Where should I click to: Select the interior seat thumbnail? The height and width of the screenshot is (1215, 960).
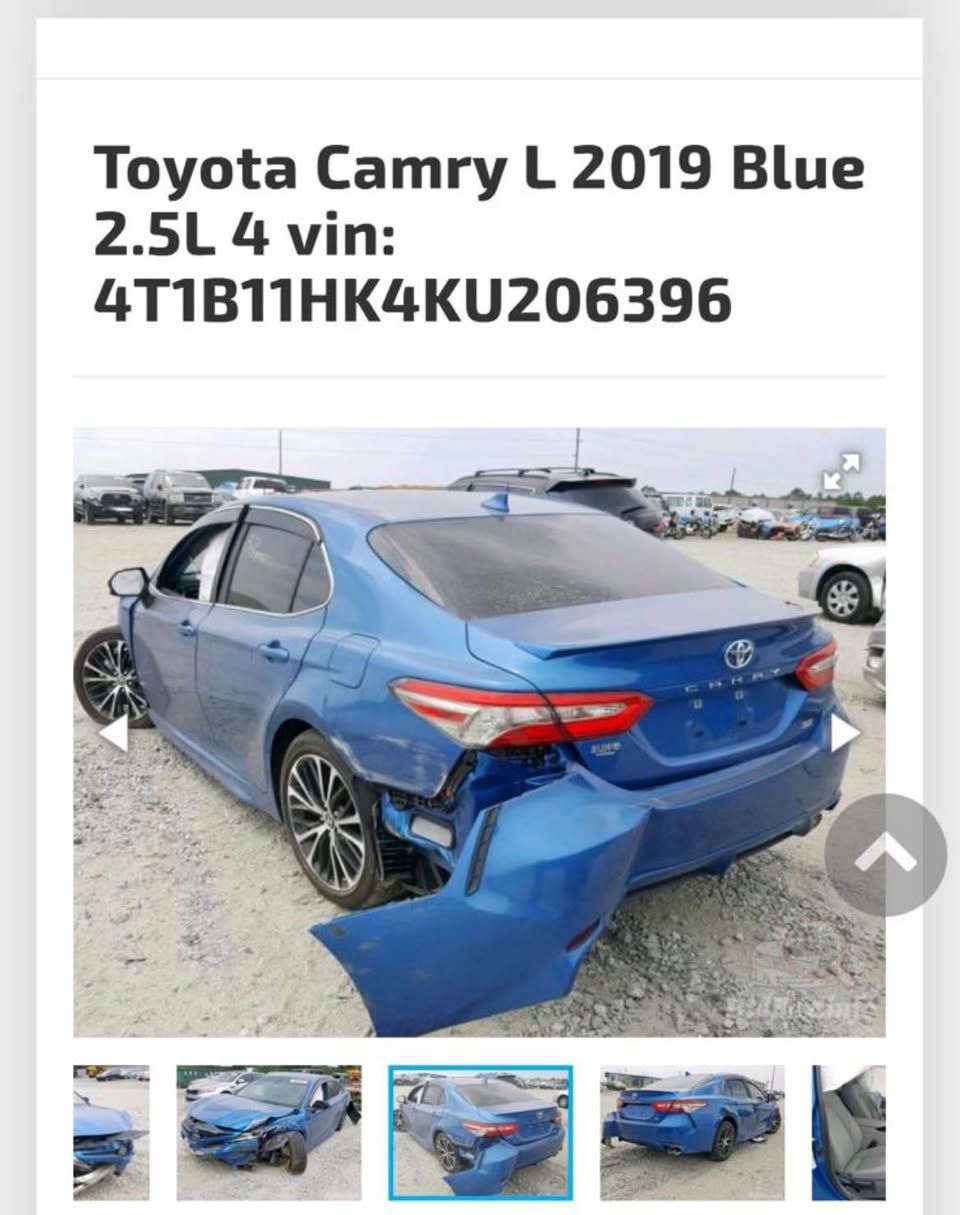point(849,1132)
